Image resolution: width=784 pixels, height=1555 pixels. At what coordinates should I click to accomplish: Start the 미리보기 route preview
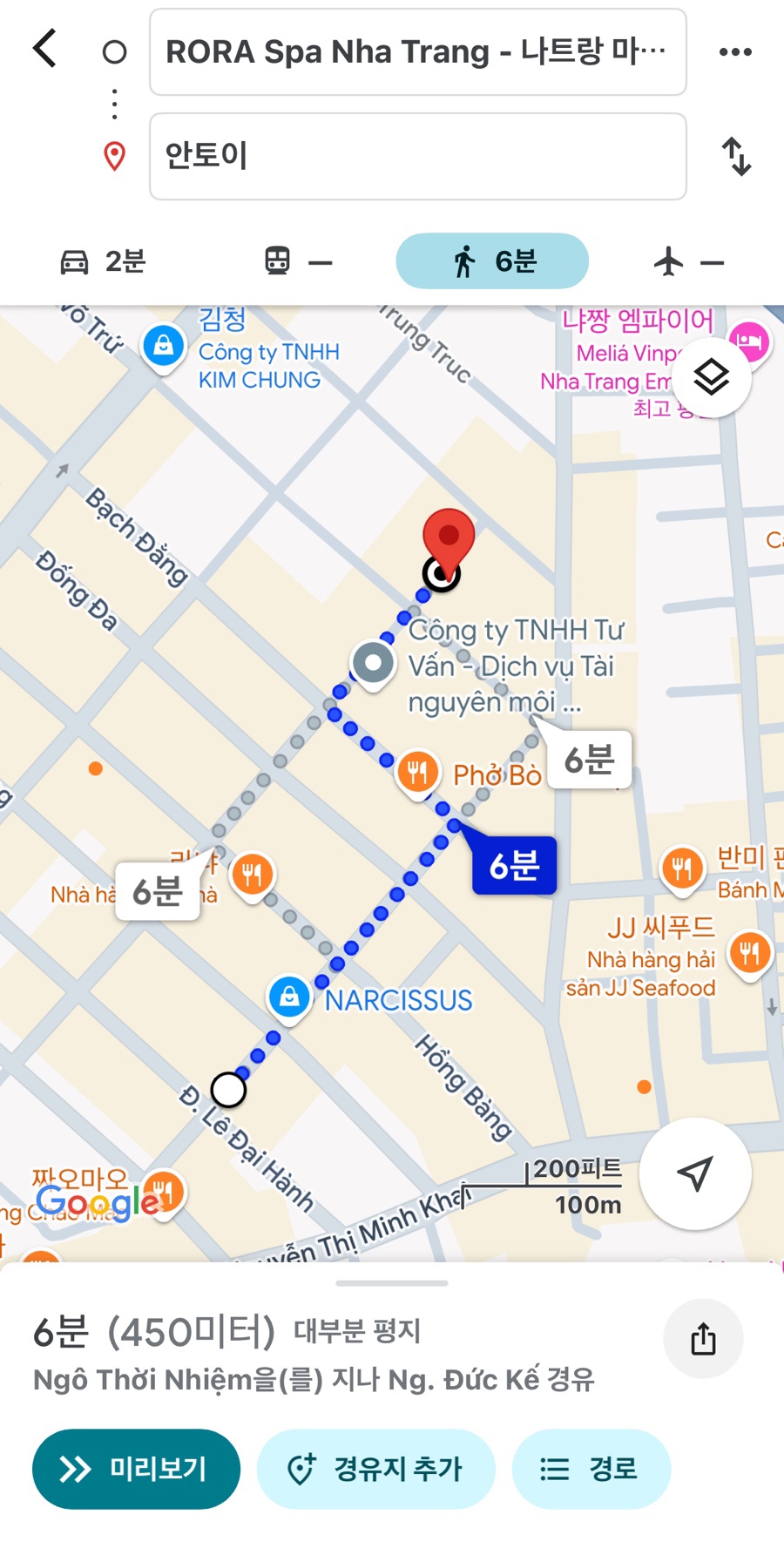[x=136, y=1469]
